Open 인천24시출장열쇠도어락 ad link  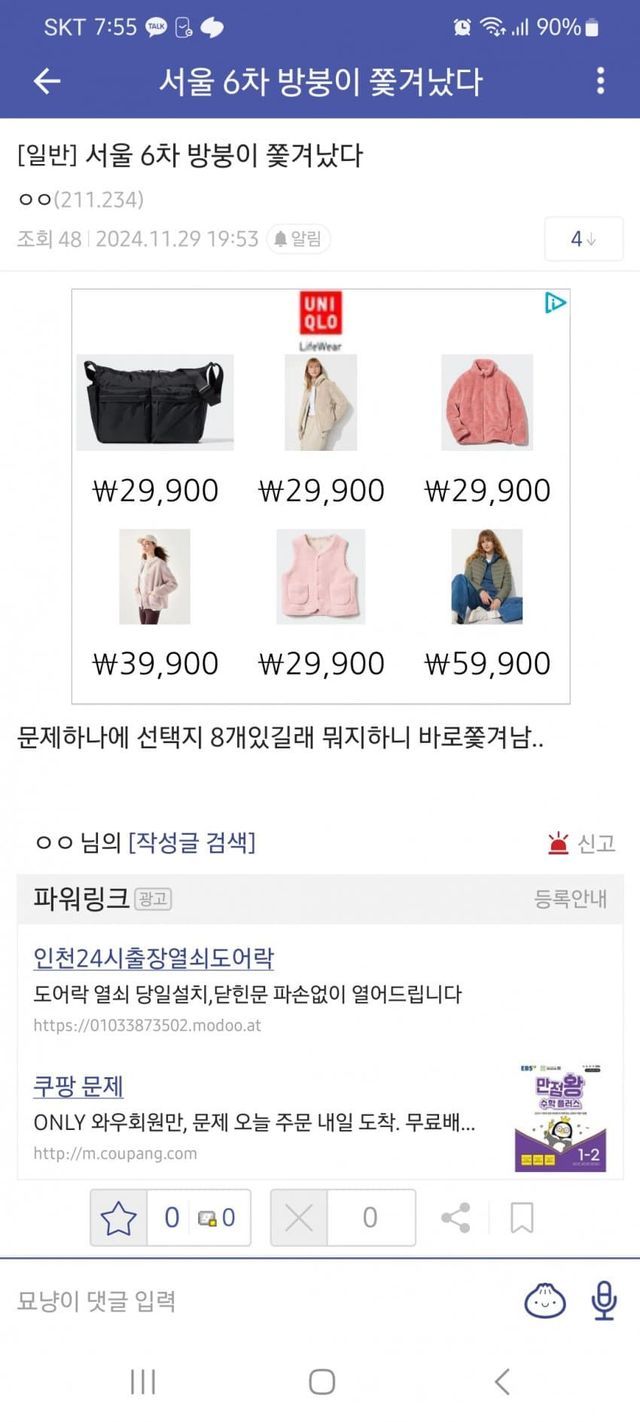click(153, 958)
